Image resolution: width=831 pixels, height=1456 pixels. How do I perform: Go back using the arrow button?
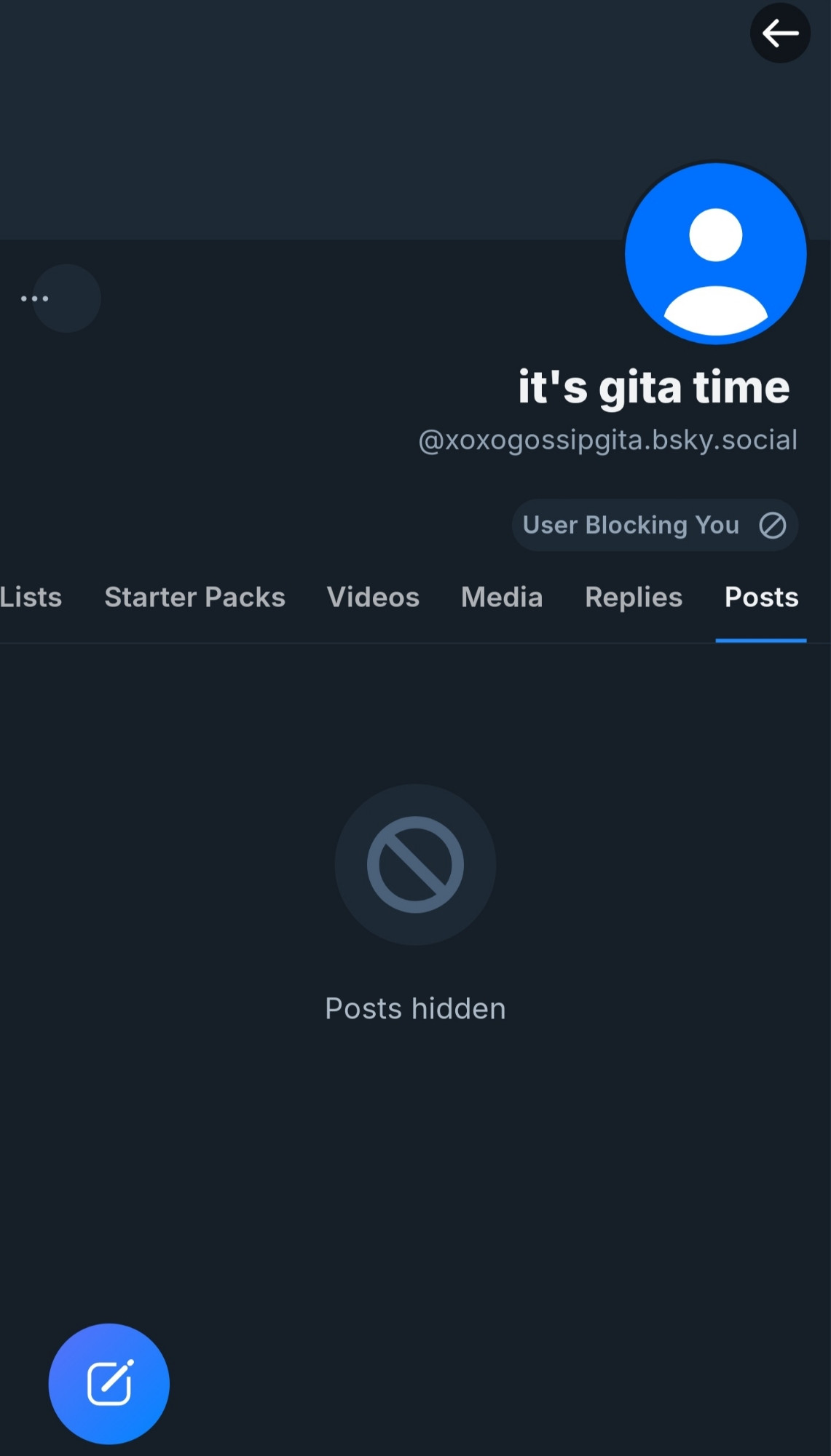pyautogui.click(x=780, y=33)
